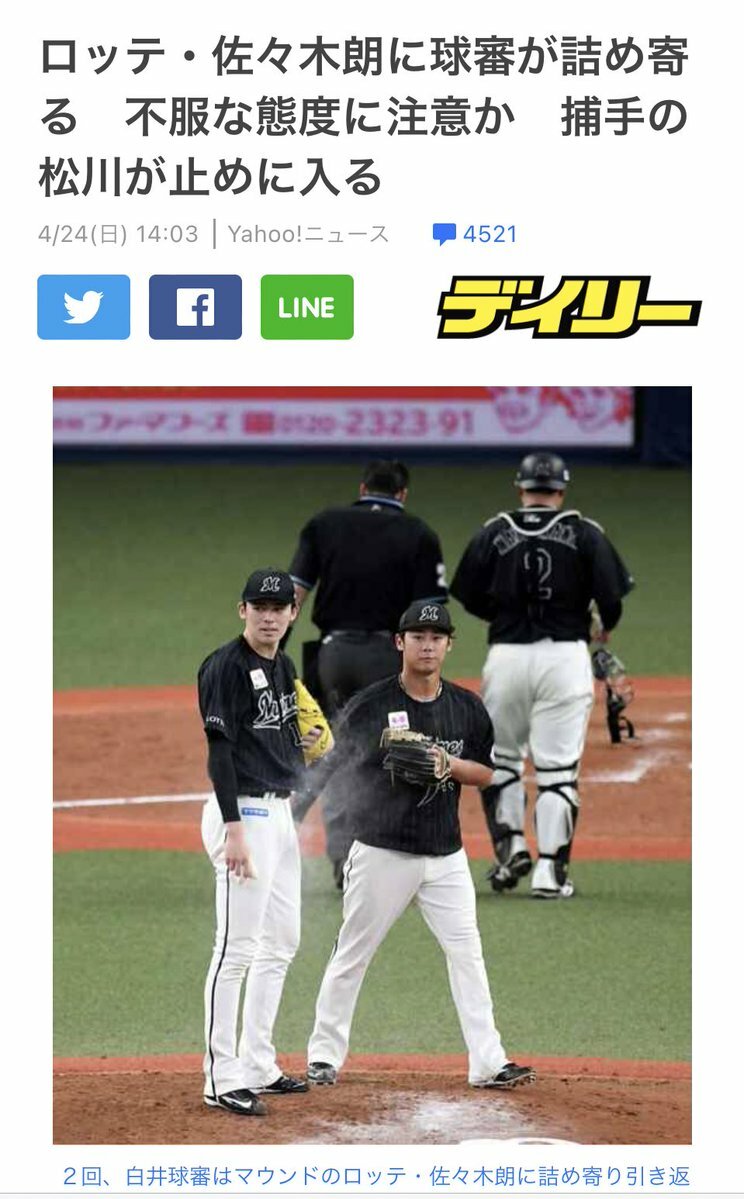This screenshot has height=1199, width=744.
Task: Open the 4521 comments
Action: pos(475,235)
